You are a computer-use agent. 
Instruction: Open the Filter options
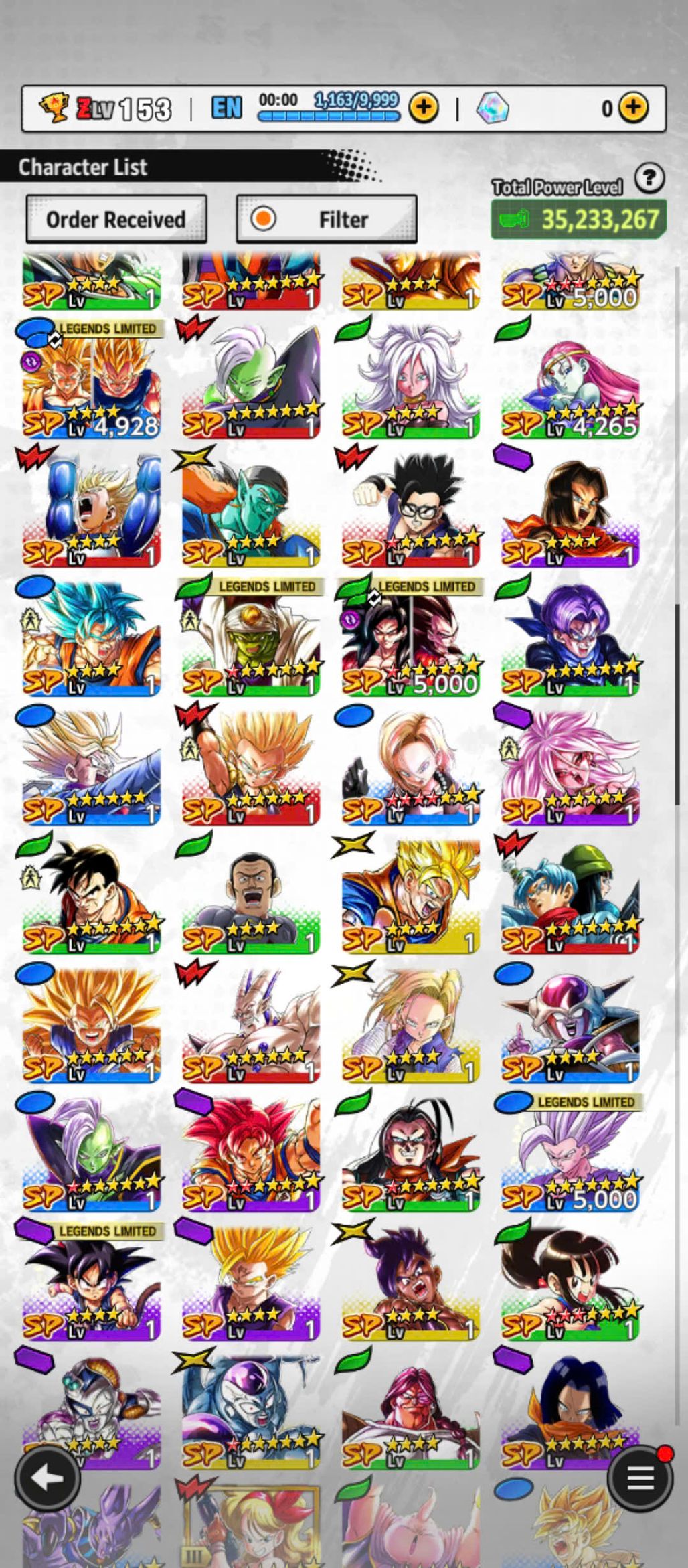327,219
